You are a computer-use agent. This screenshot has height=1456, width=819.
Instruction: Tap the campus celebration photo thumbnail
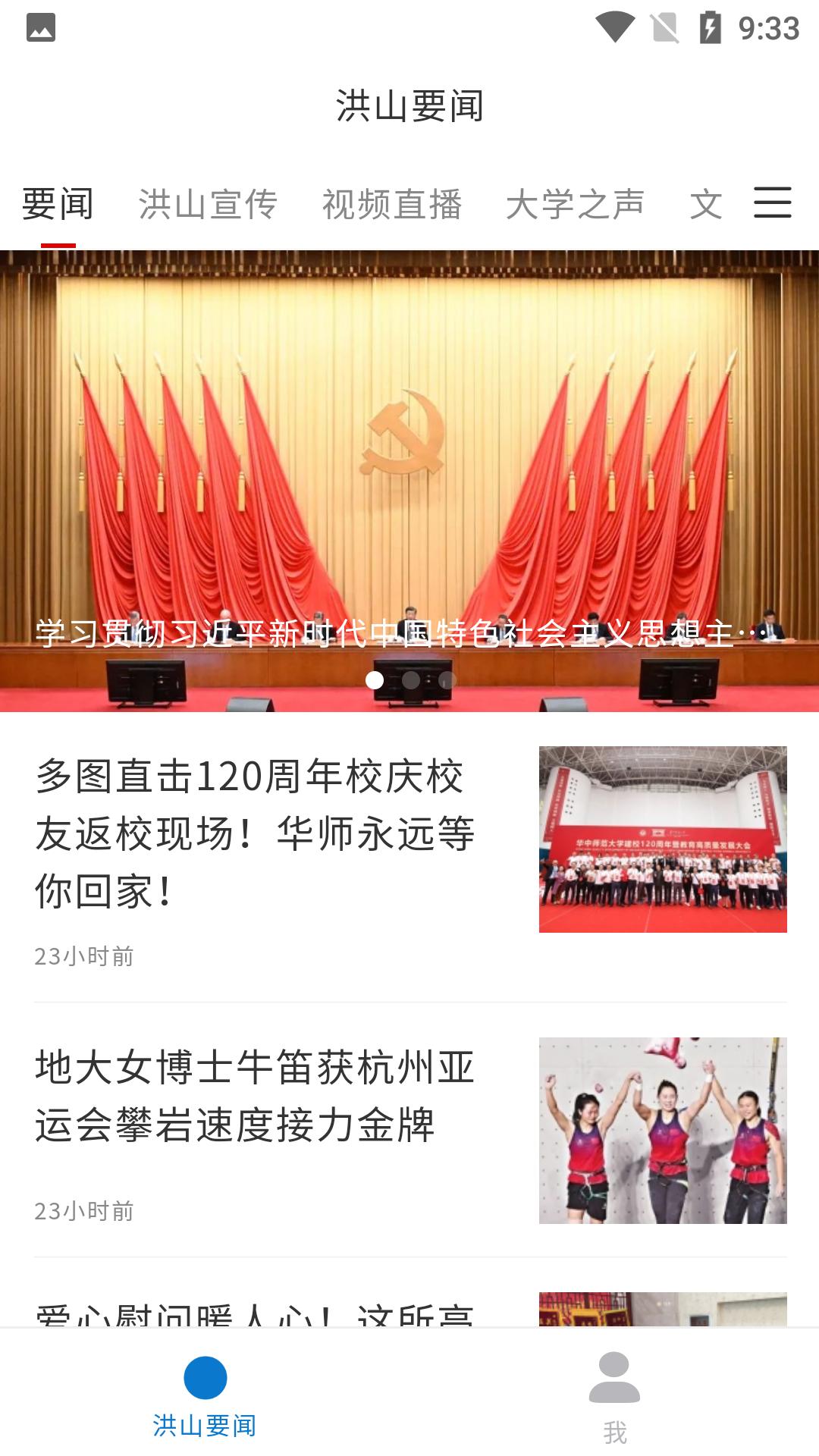point(662,838)
